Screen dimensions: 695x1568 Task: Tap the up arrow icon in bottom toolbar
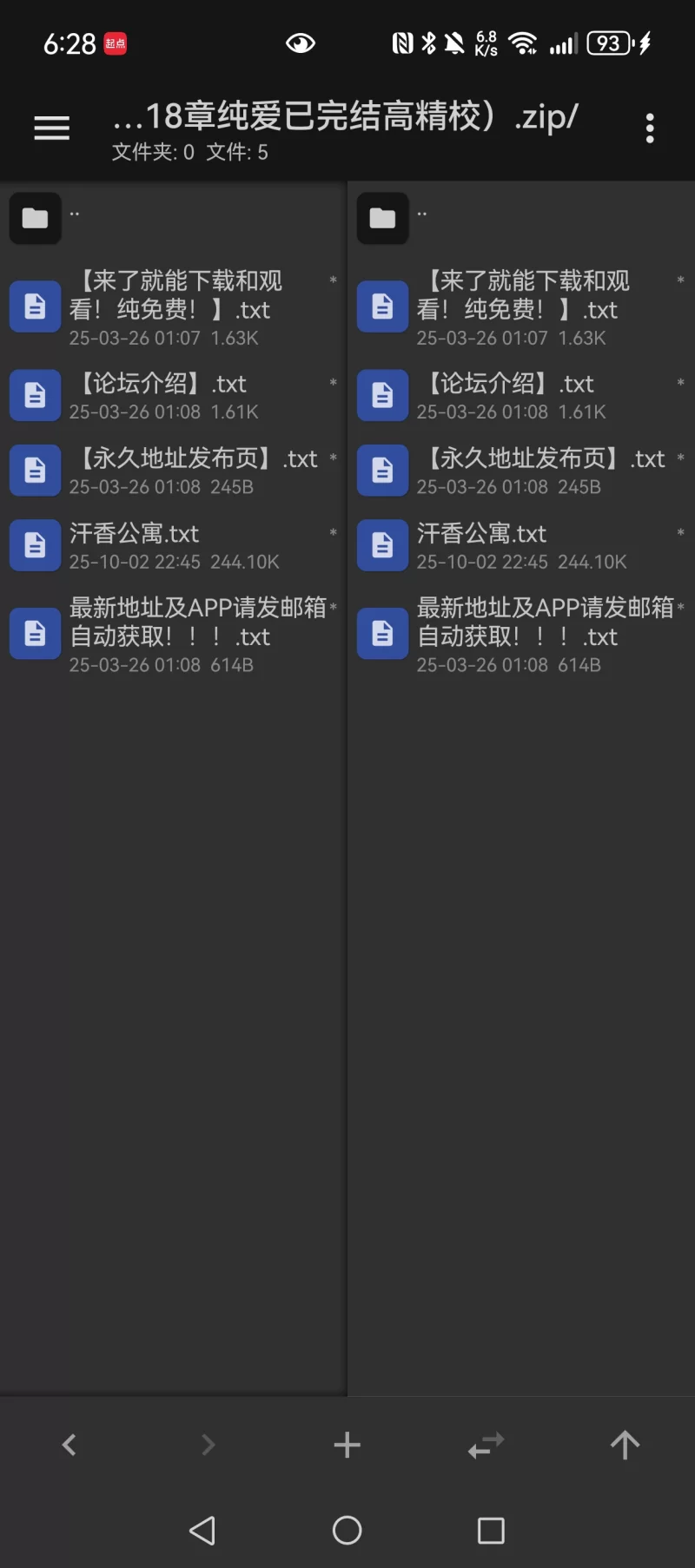(x=625, y=1444)
